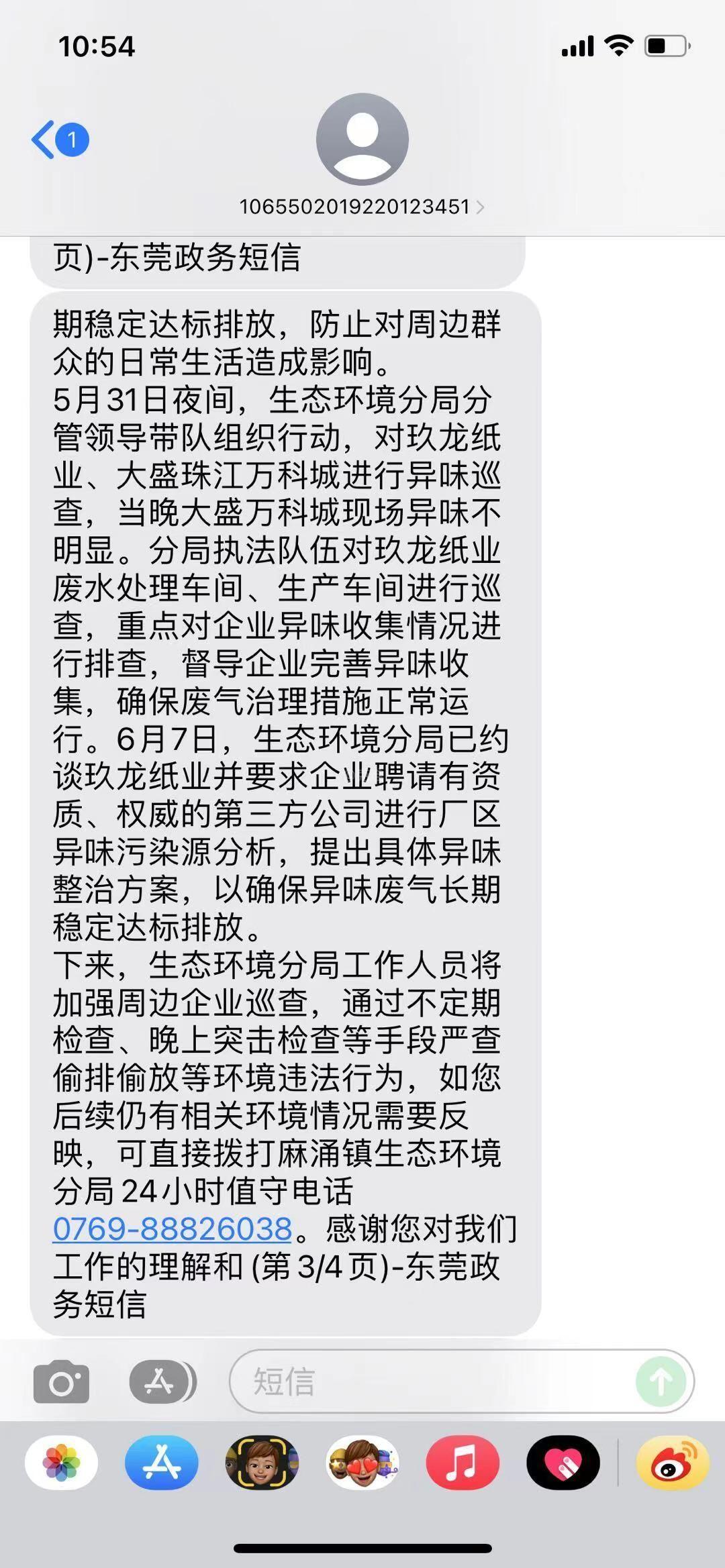Open the camera to attach a photo
The width and height of the screenshot is (725, 1568).
(61, 1382)
